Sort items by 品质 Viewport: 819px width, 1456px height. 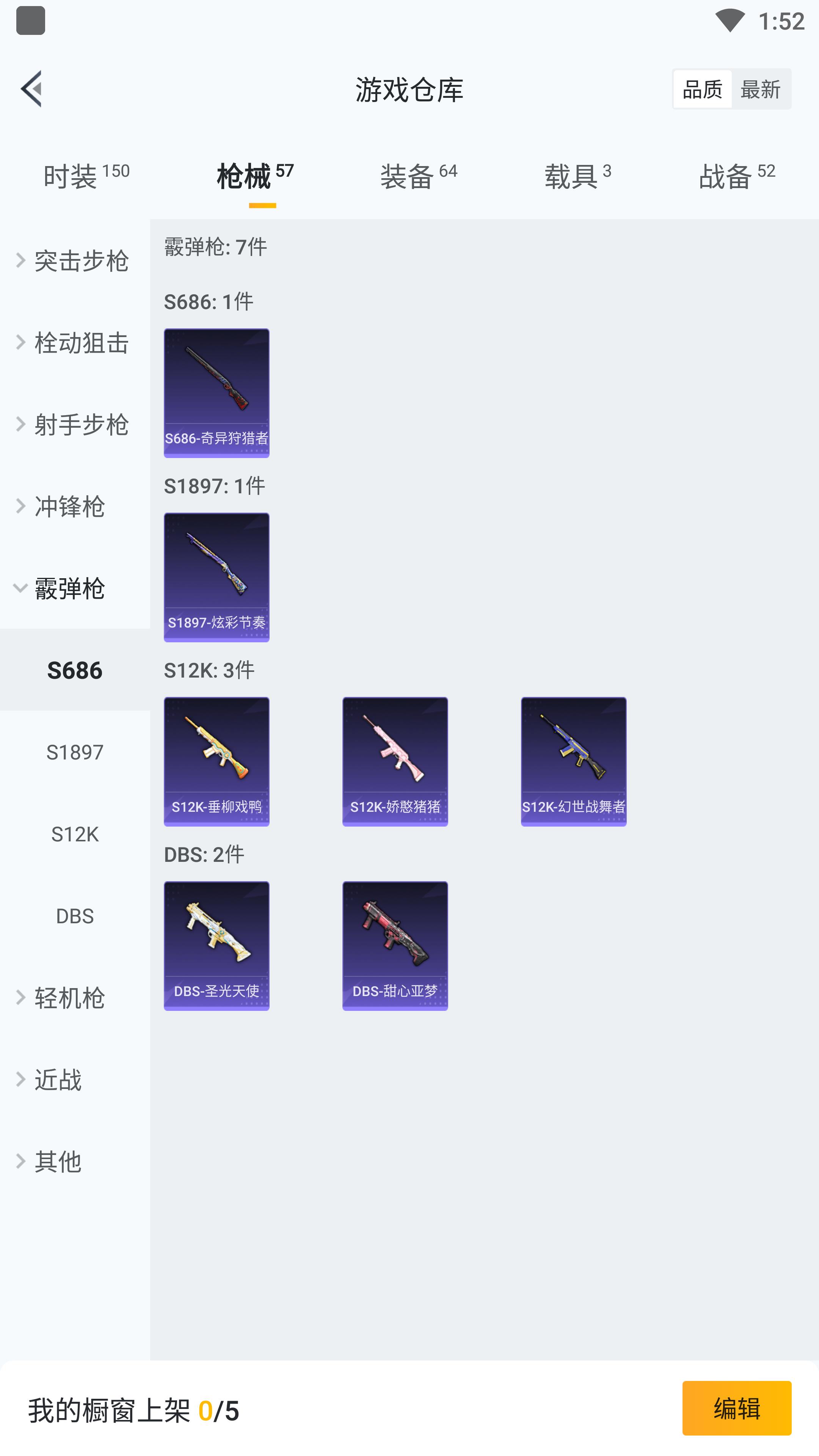coord(702,89)
